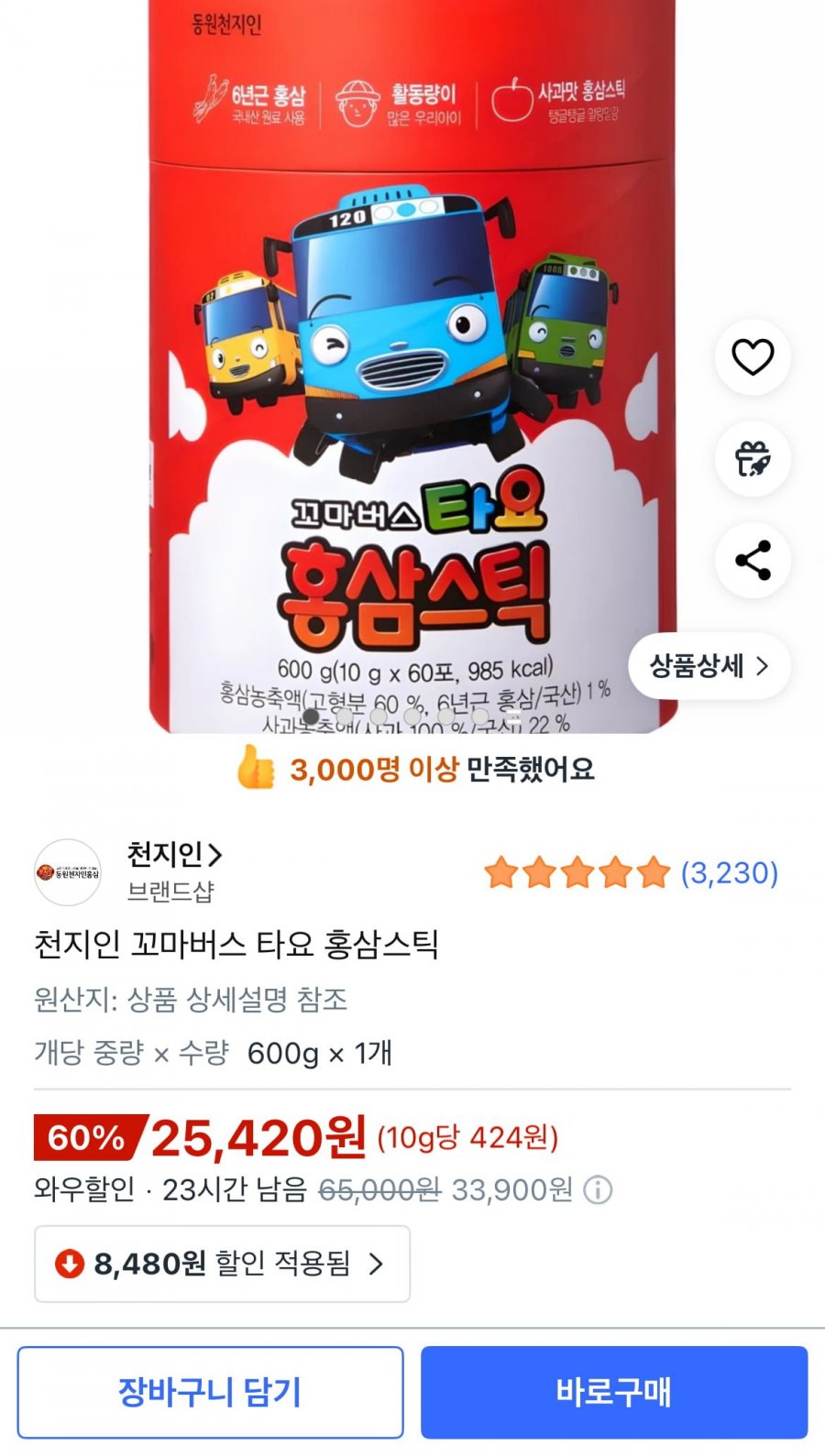The image size is (825, 1456).
Task: Share this product
Action: [x=753, y=560]
